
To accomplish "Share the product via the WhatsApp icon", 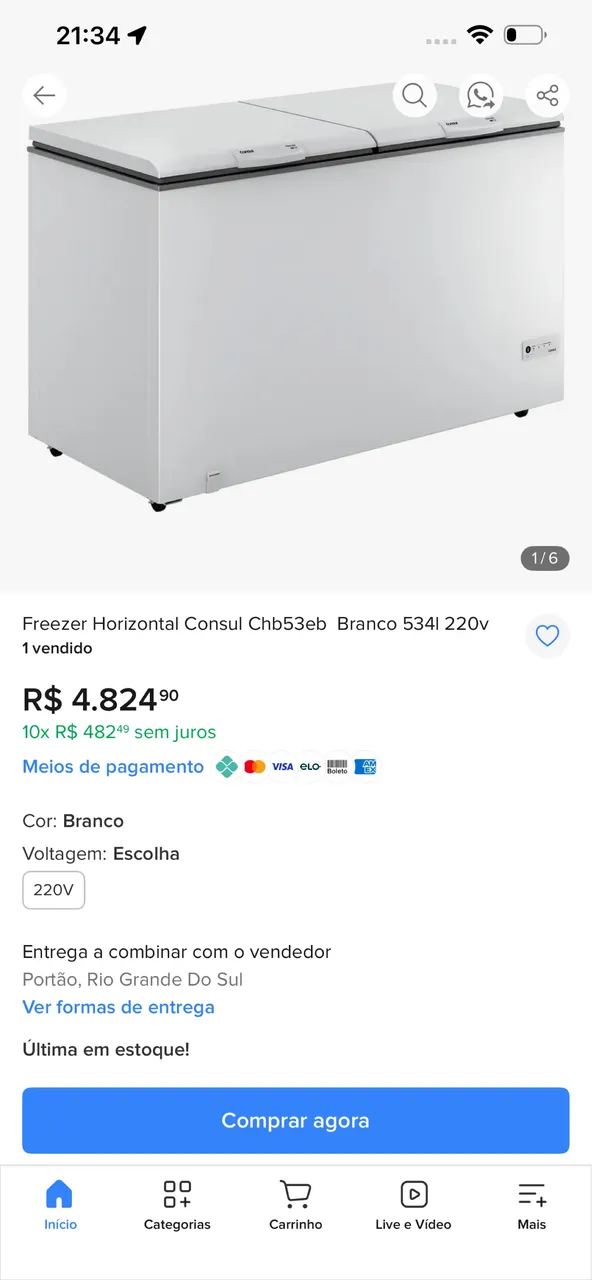I will pyautogui.click(x=481, y=96).
